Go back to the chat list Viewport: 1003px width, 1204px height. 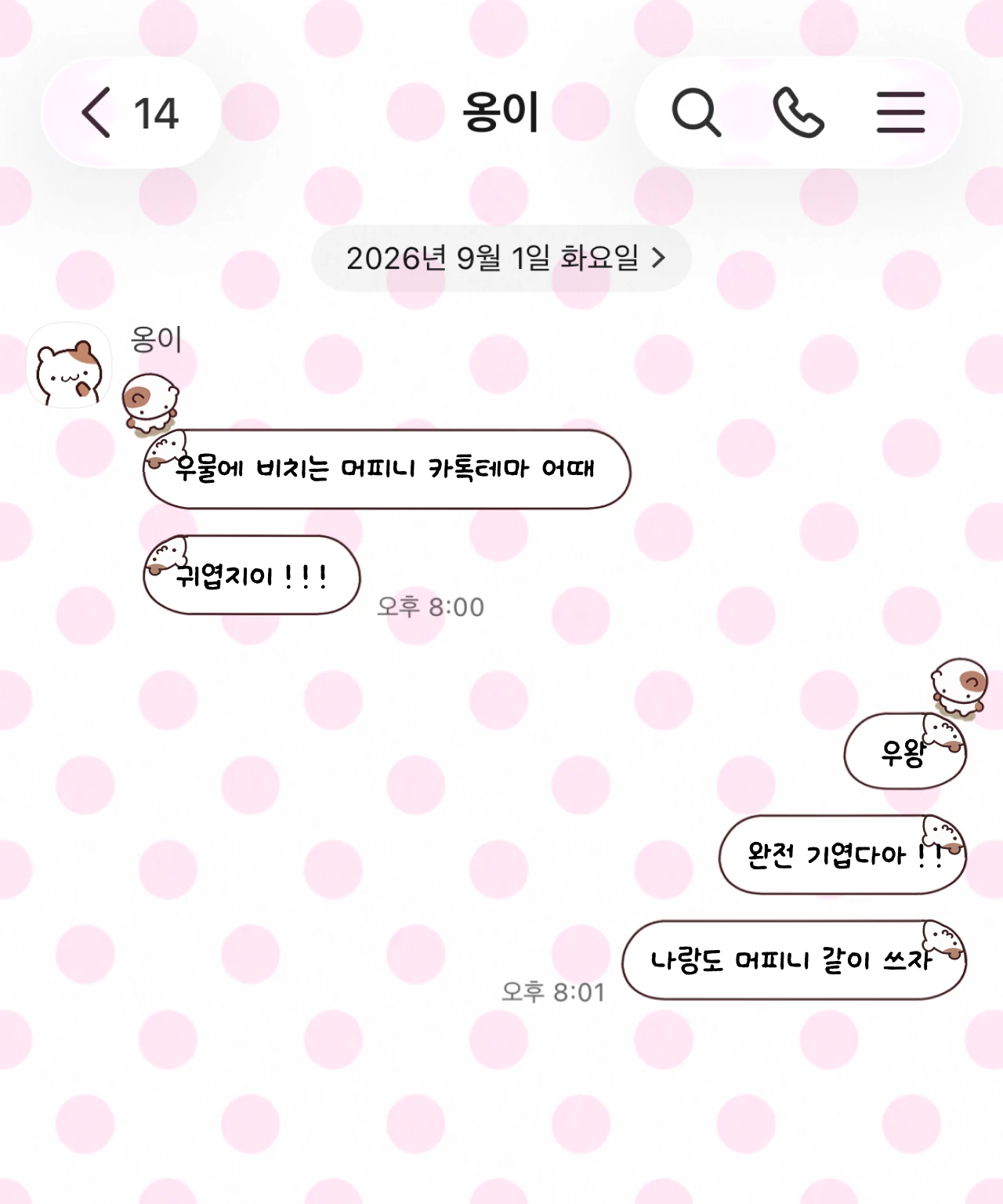tap(130, 113)
